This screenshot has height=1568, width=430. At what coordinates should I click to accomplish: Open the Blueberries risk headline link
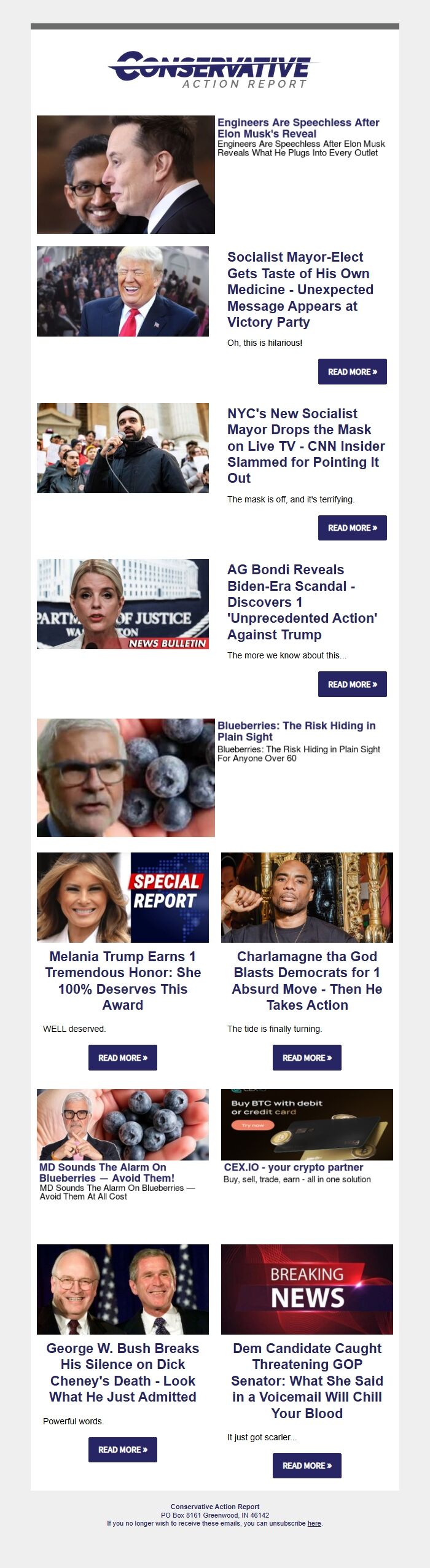click(296, 731)
